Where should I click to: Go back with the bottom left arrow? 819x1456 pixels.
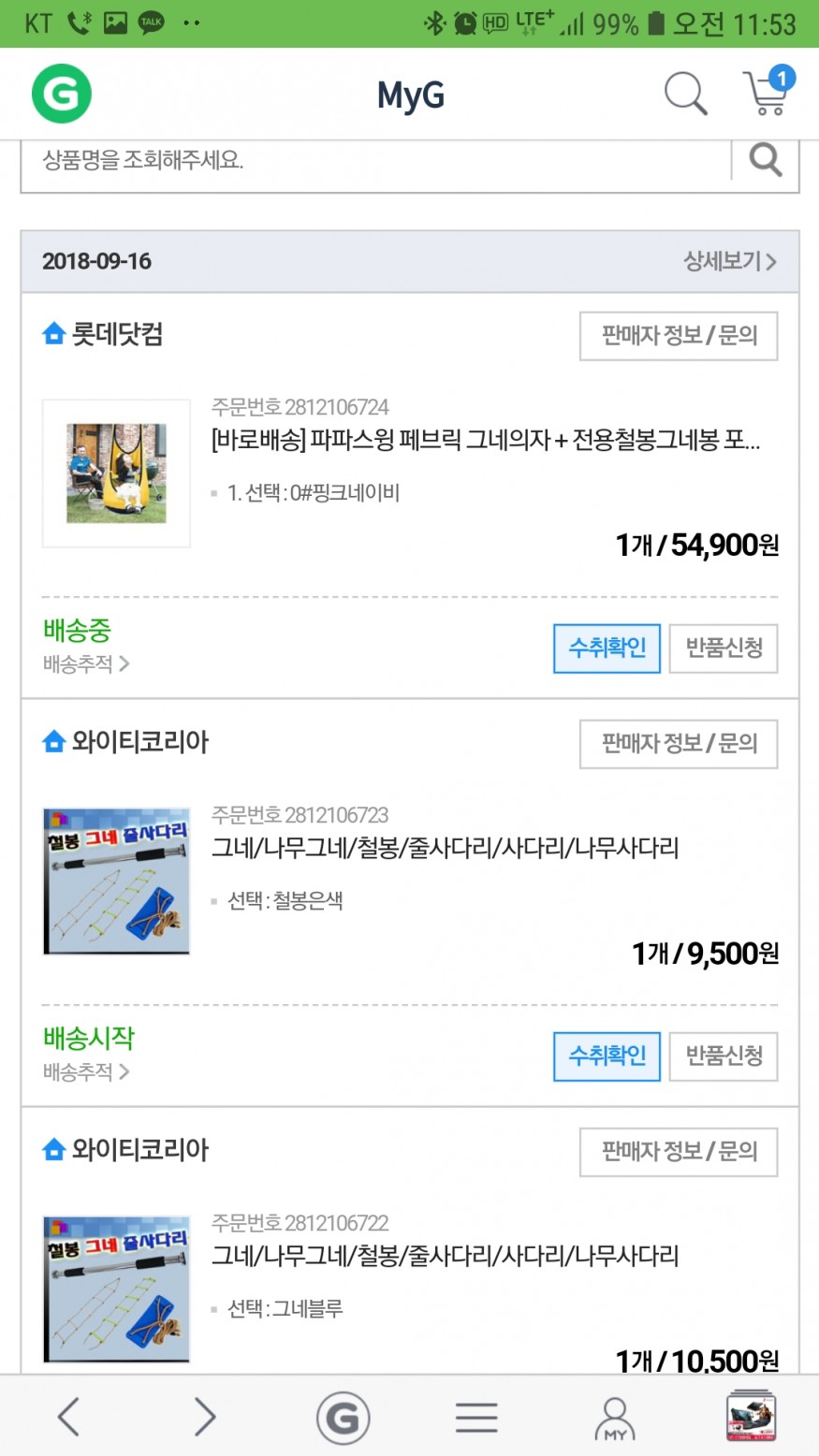(x=68, y=1417)
